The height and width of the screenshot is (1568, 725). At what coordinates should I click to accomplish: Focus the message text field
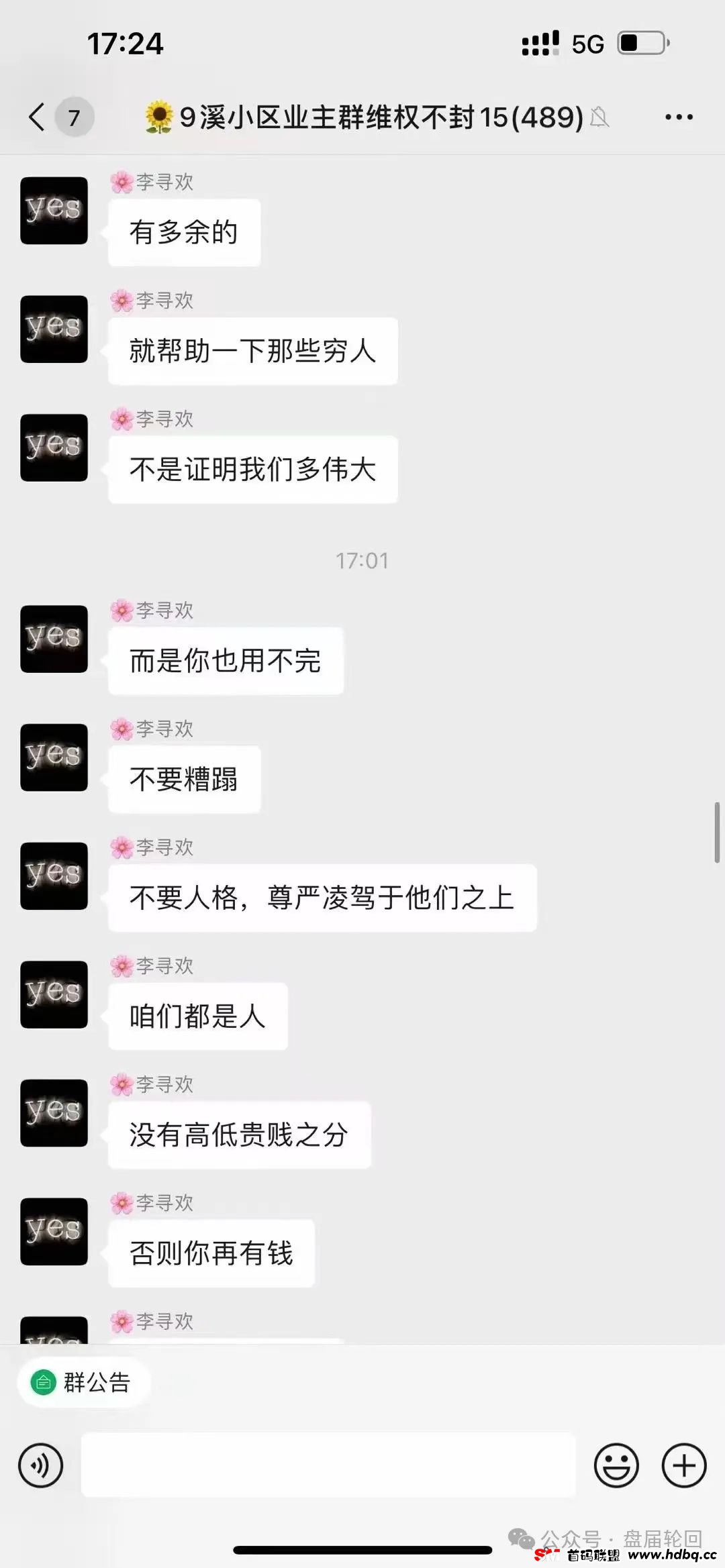click(x=328, y=1465)
